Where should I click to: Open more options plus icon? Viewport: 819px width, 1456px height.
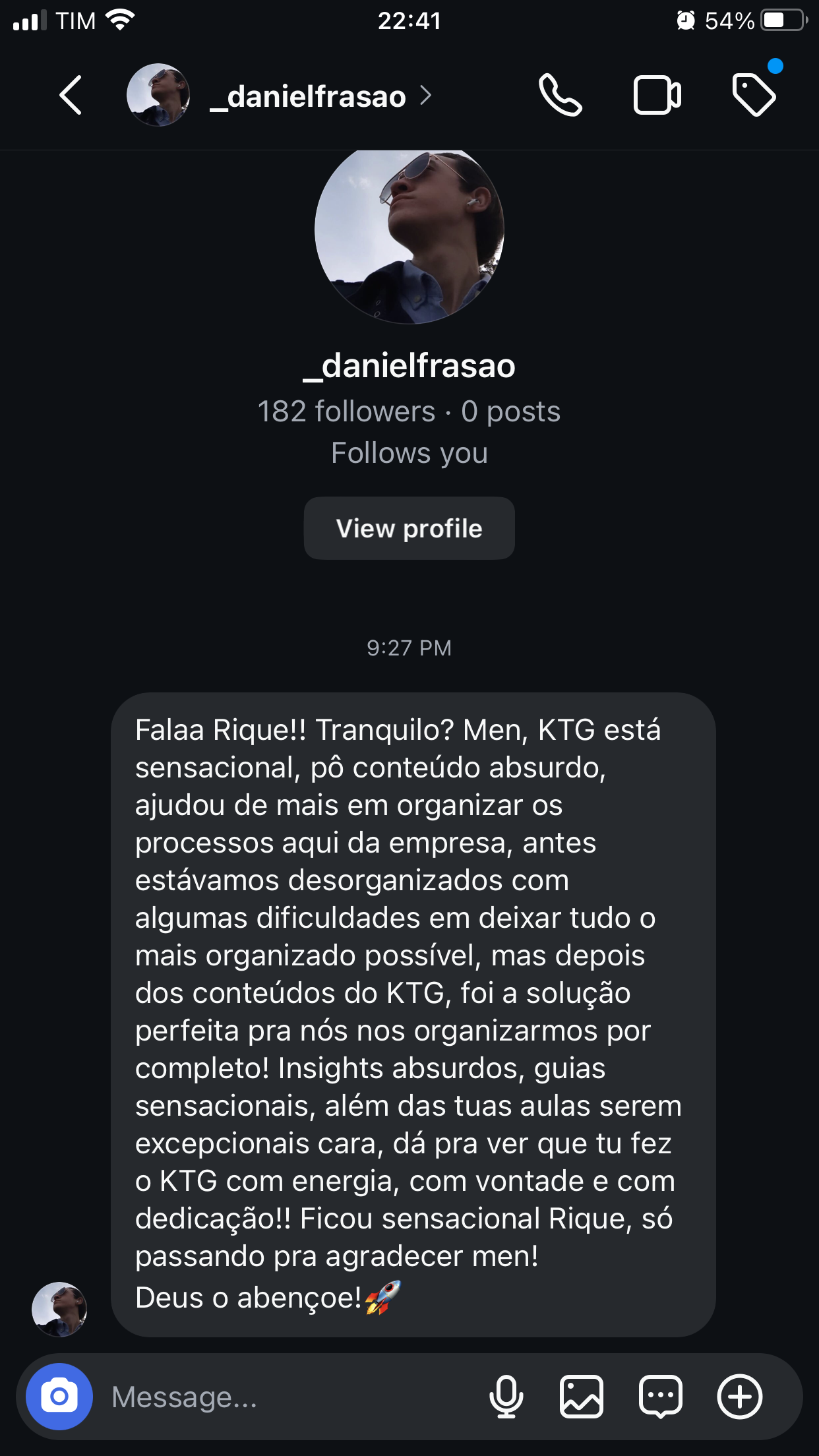pos(740,1397)
